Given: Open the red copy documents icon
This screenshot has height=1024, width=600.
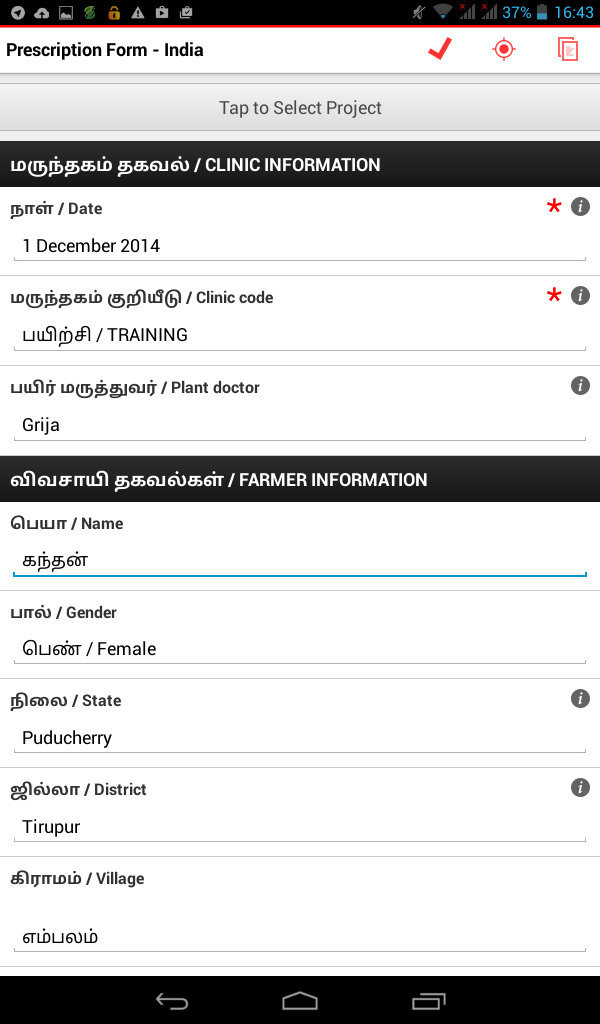Looking at the screenshot, I should click(568, 49).
